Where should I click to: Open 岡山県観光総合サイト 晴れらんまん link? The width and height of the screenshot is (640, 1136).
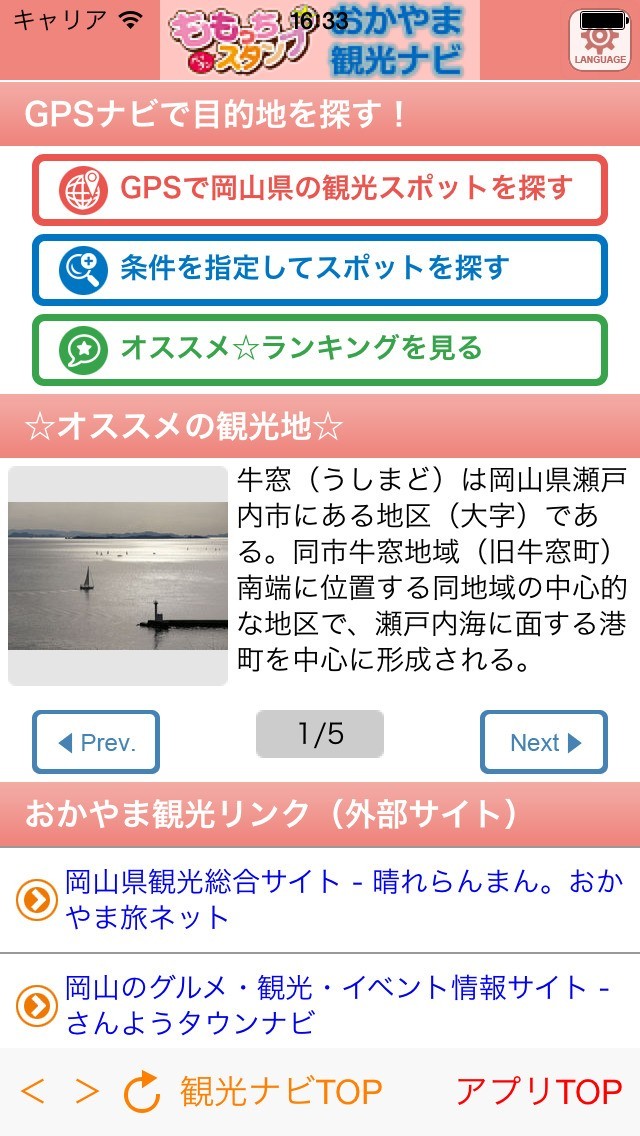[x=340, y=899]
